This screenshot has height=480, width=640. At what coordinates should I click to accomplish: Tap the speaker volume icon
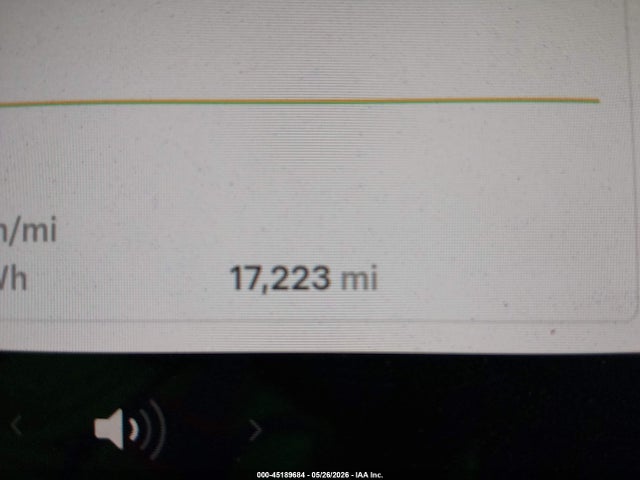pyautogui.click(x=129, y=429)
